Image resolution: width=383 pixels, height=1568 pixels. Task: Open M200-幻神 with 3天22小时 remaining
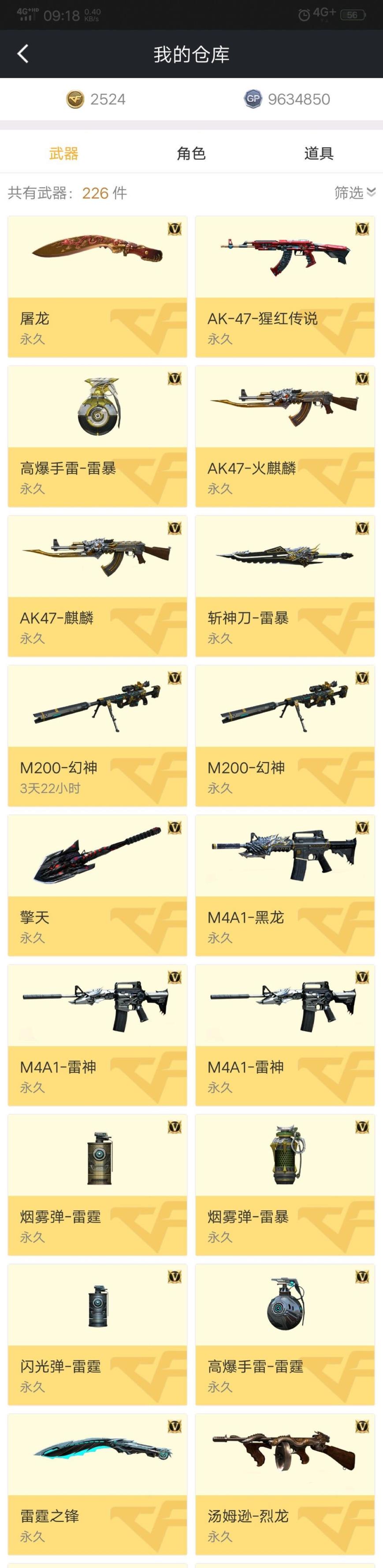click(97, 736)
